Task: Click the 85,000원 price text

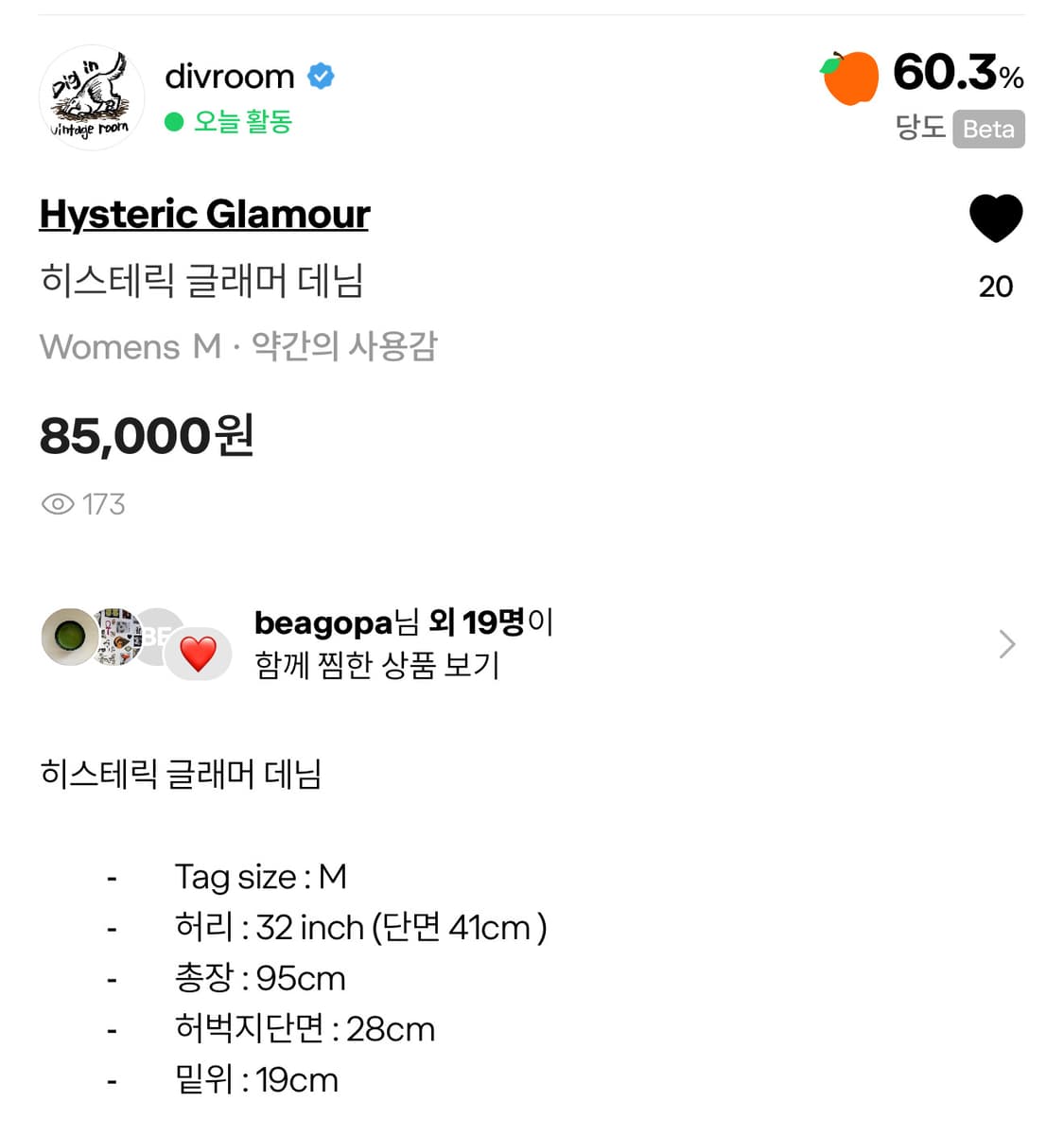Action: pyautogui.click(x=145, y=435)
